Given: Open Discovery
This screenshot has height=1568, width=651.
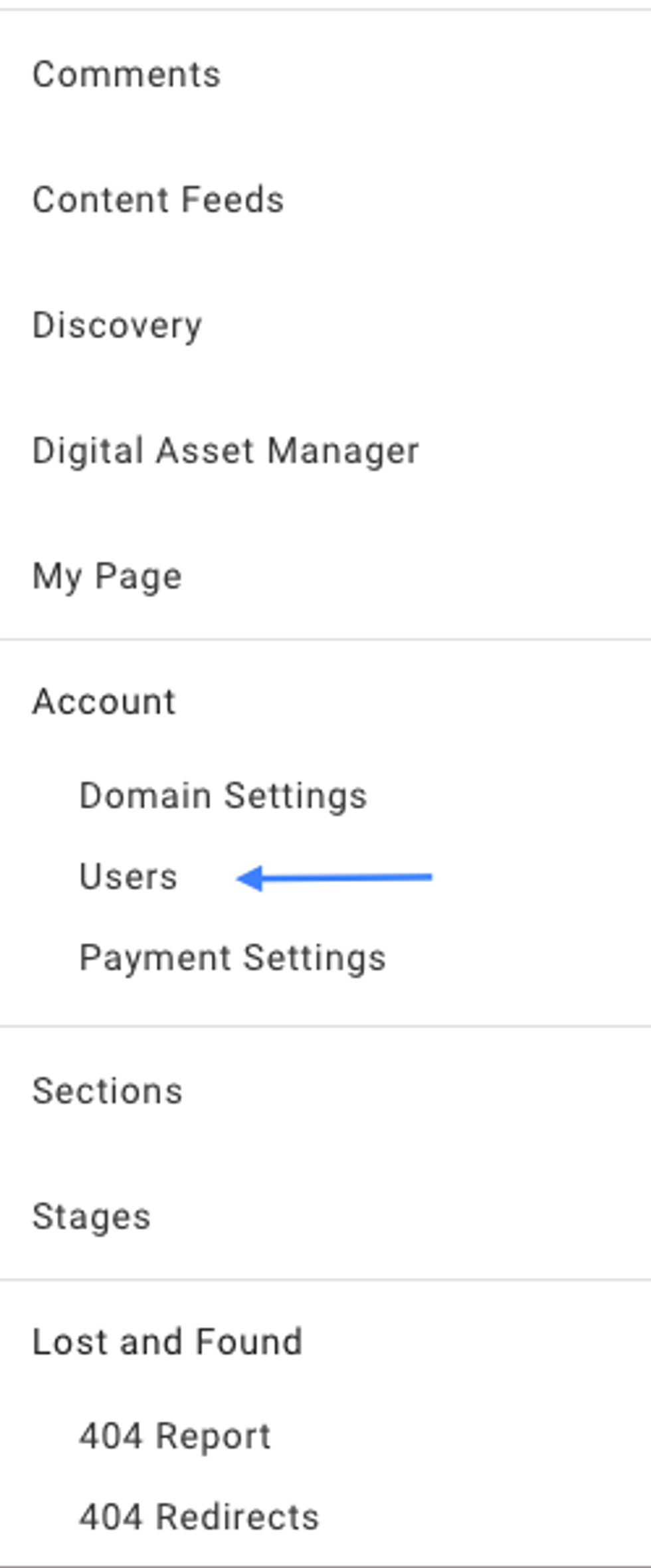Looking at the screenshot, I should point(117,325).
